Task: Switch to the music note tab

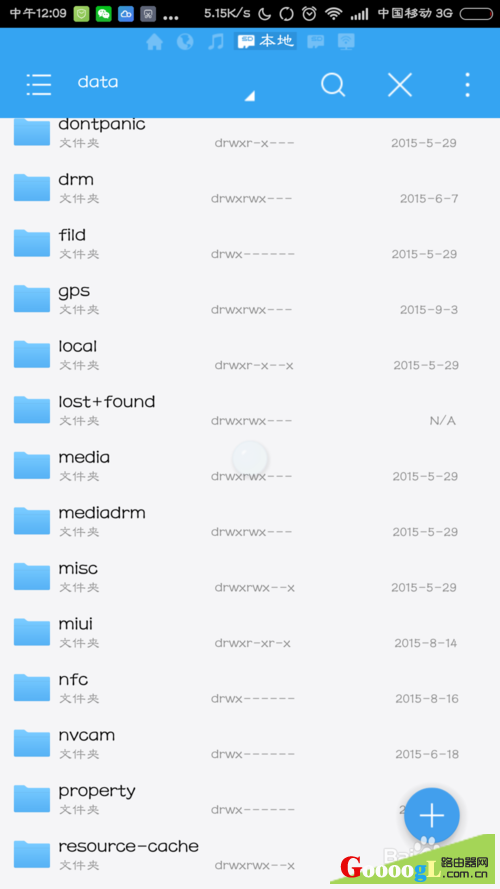Action: point(215,41)
